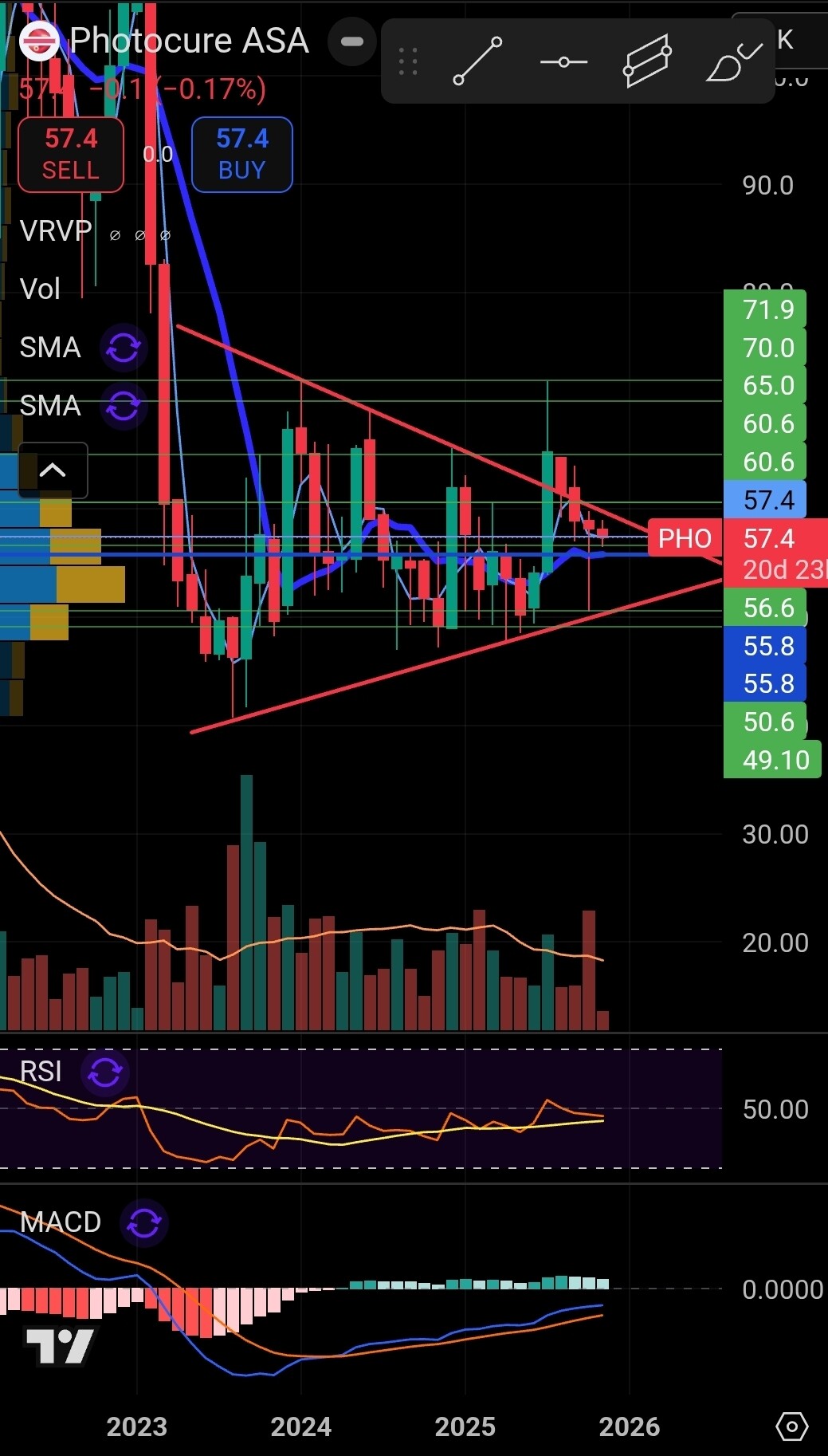
Task: Collapse the indicator legend with the chevron
Action: pyautogui.click(x=53, y=470)
